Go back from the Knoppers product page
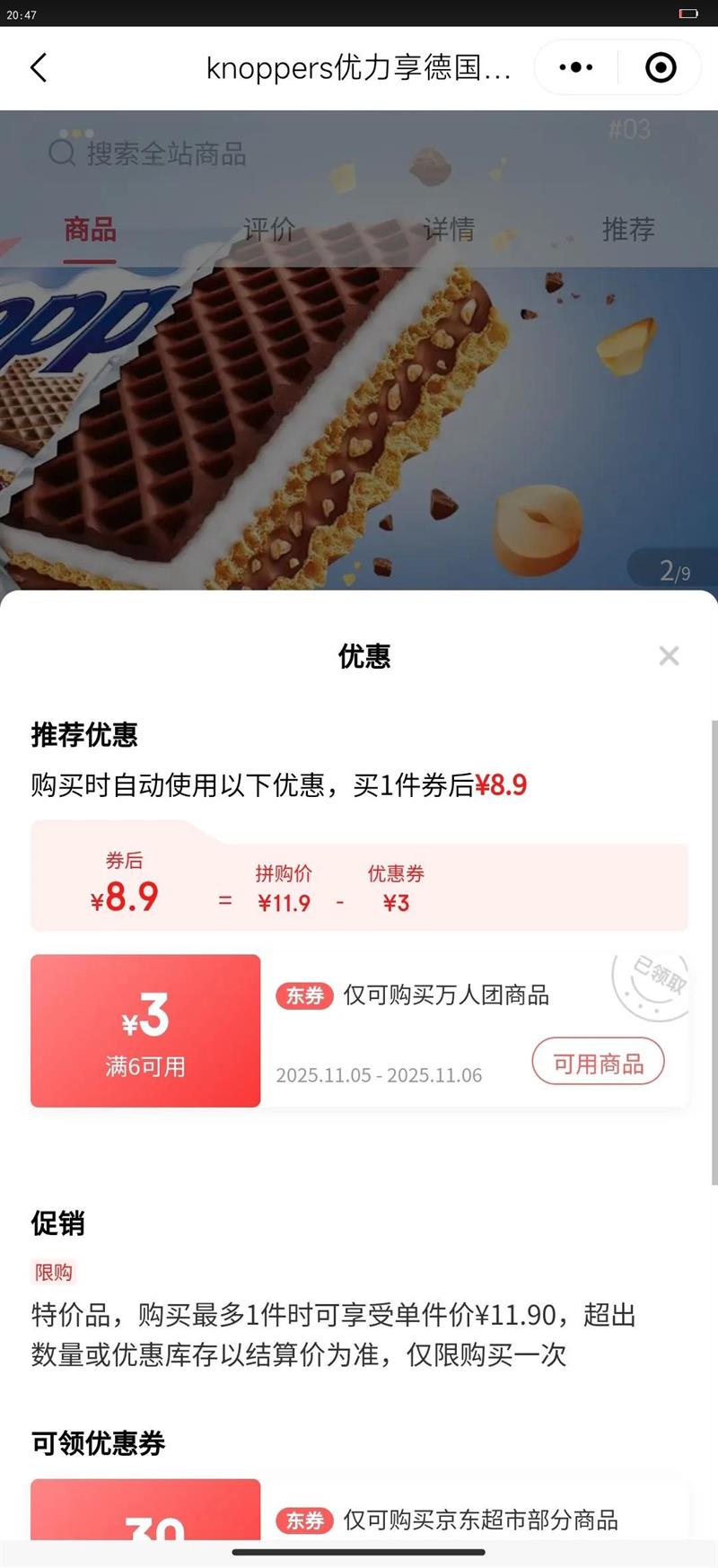718x1568 pixels. (39, 67)
